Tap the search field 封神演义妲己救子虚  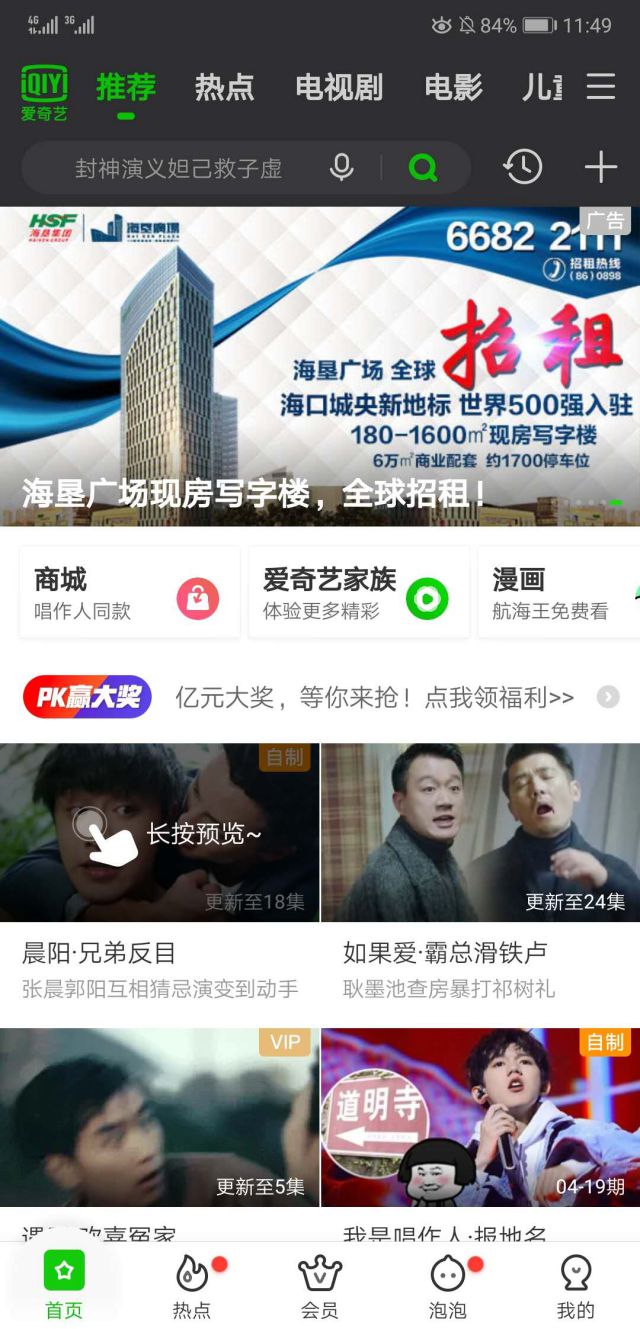pos(180,168)
